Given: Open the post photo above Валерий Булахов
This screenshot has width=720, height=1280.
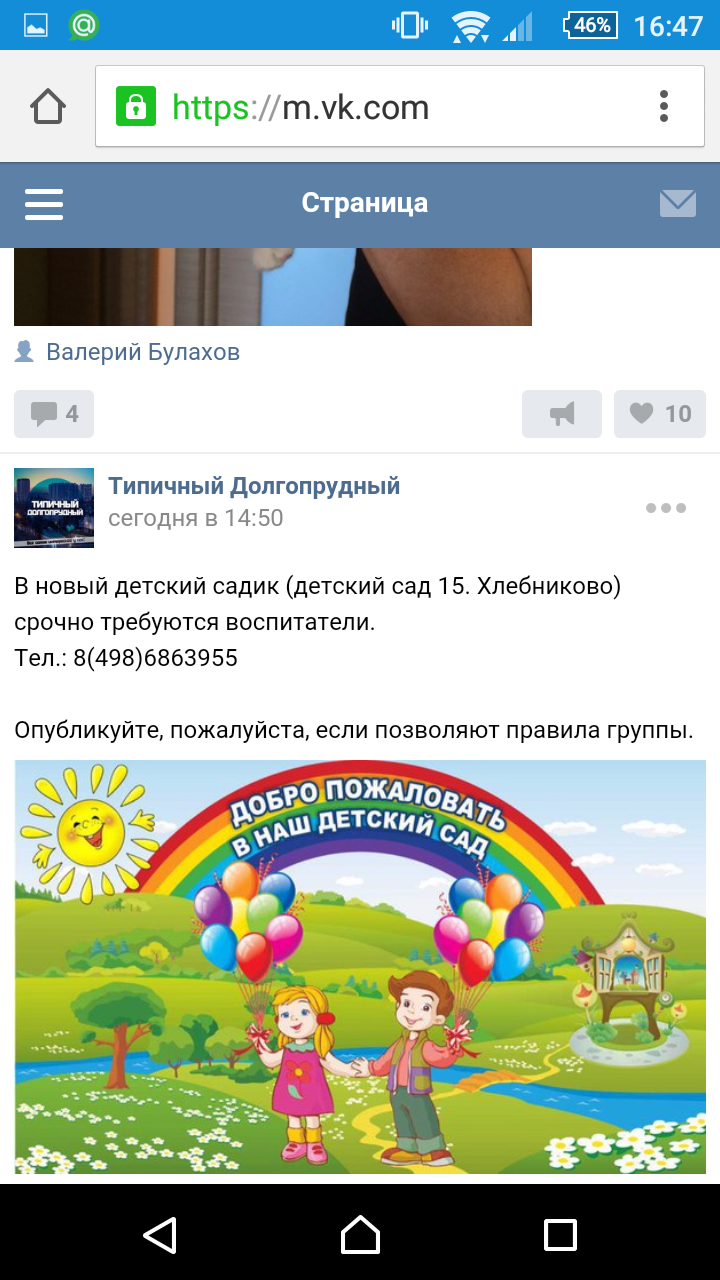Looking at the screenshot, I should tap(273, 287).
